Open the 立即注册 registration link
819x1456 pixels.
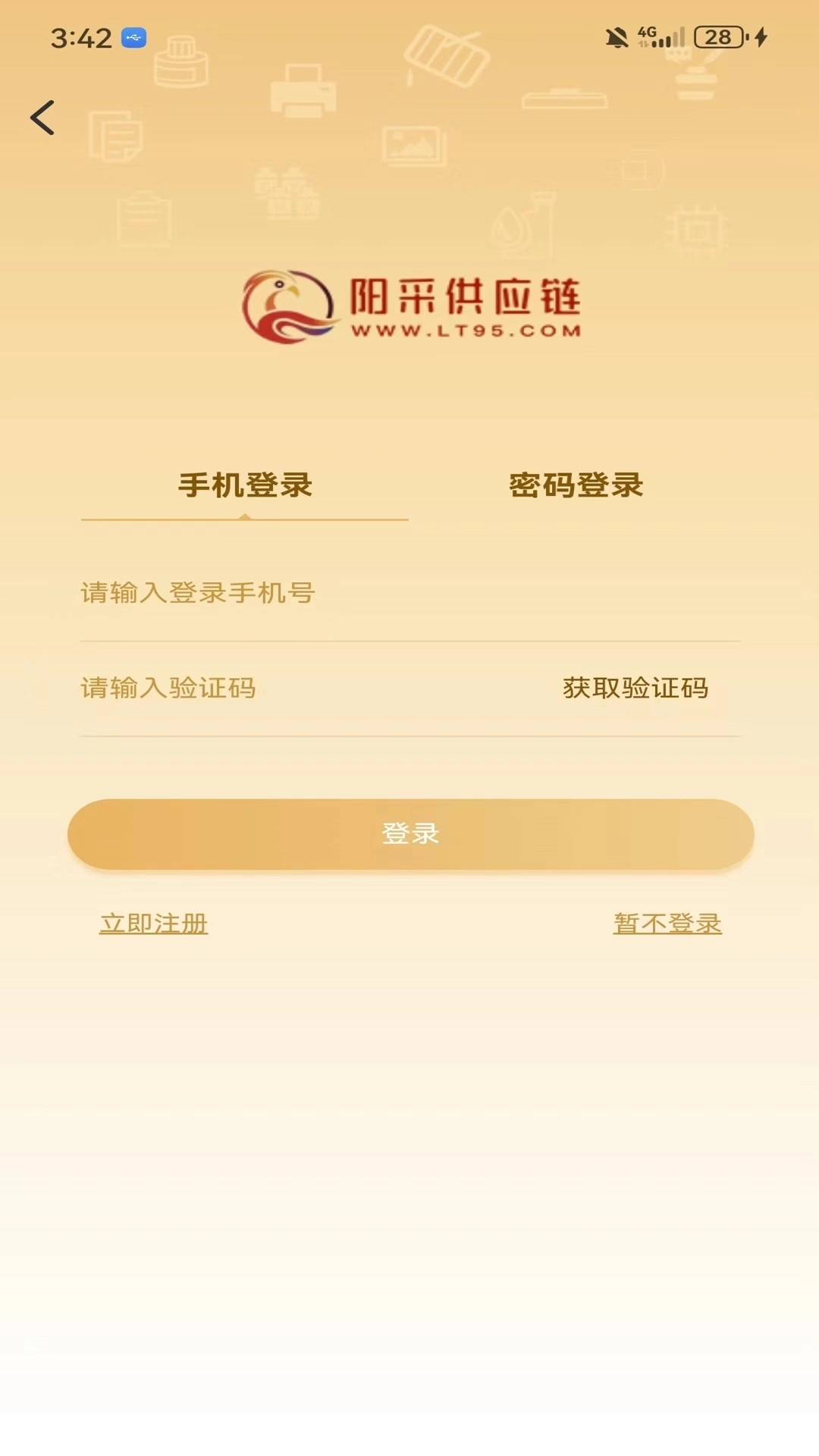pyautogui.click(x=155, y=924)
